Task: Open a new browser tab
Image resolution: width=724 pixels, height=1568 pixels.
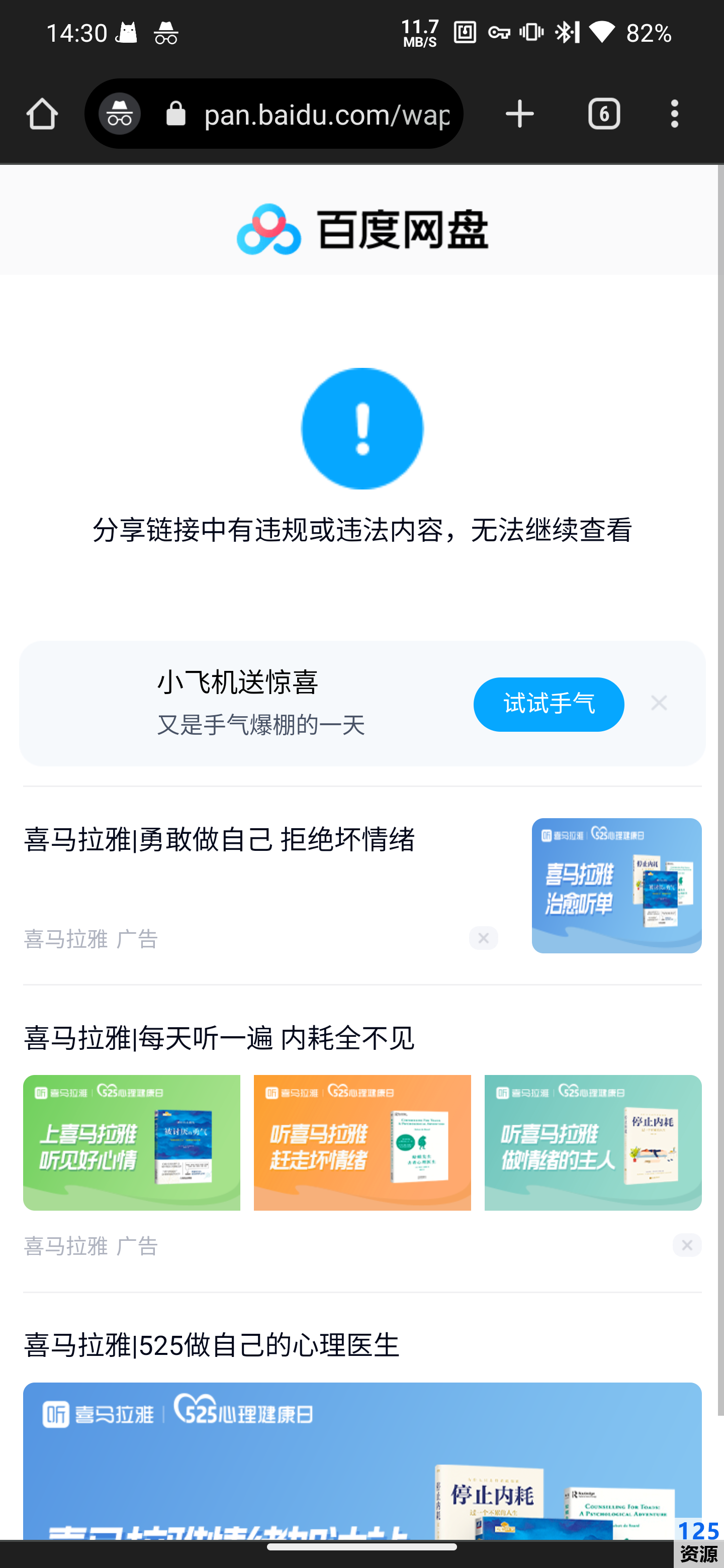Action: point(519,114)
